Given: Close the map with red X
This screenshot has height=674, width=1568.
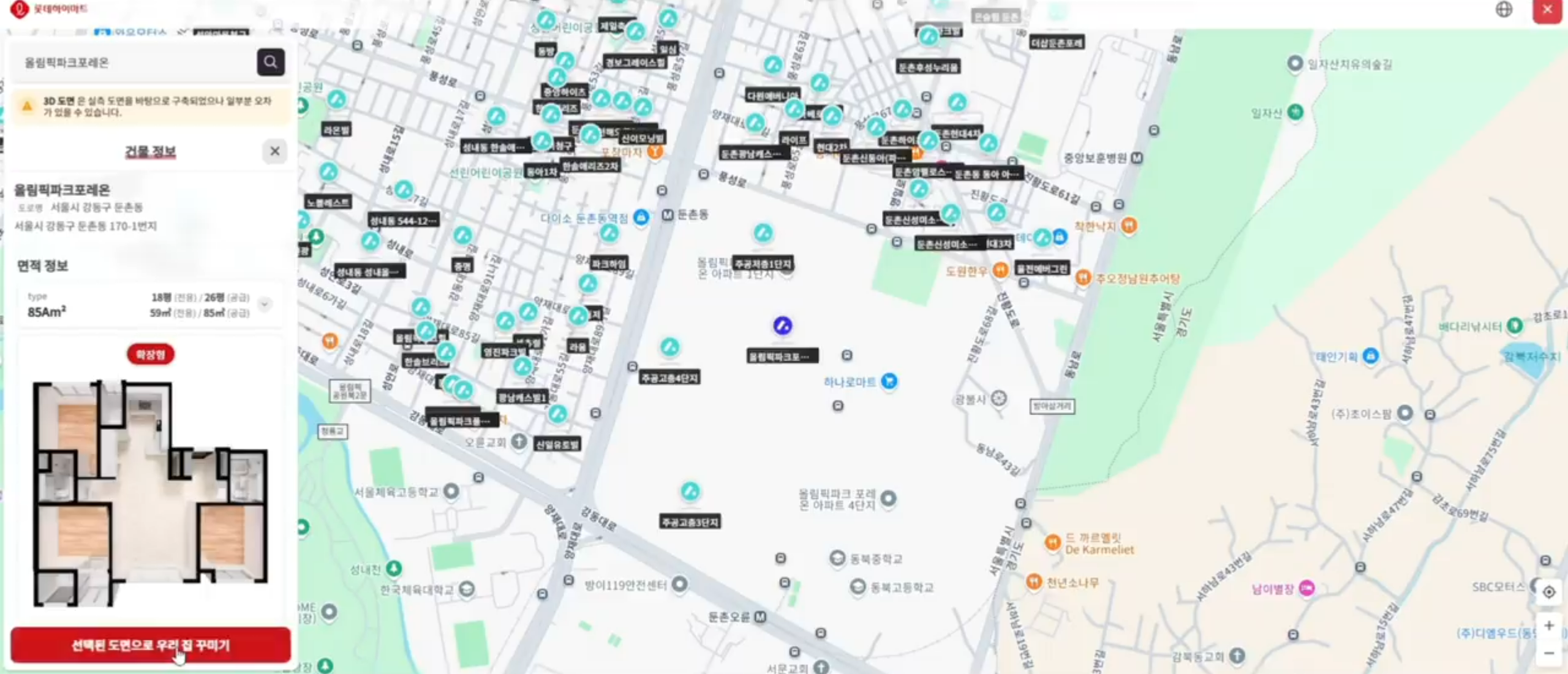Looking at the screenshot, I should tap(1547, 10).
